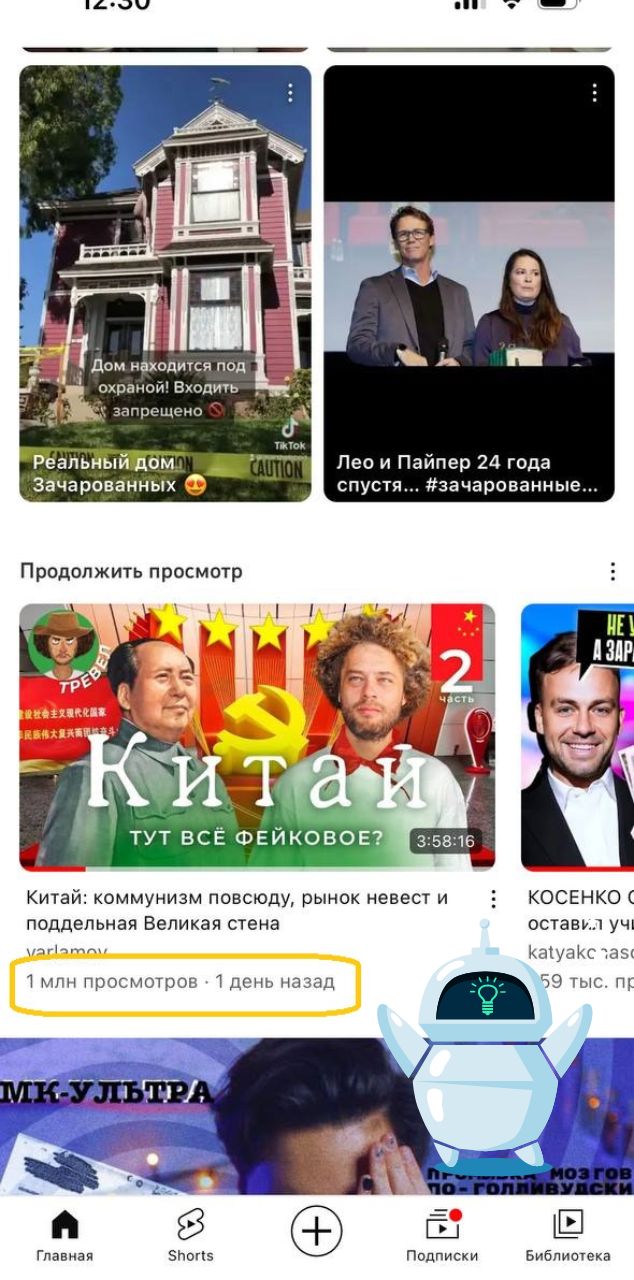Screen dimensions: 634x1280
Task: Open the КОСЕНКО video from katyakonasova
Action: 578,736
